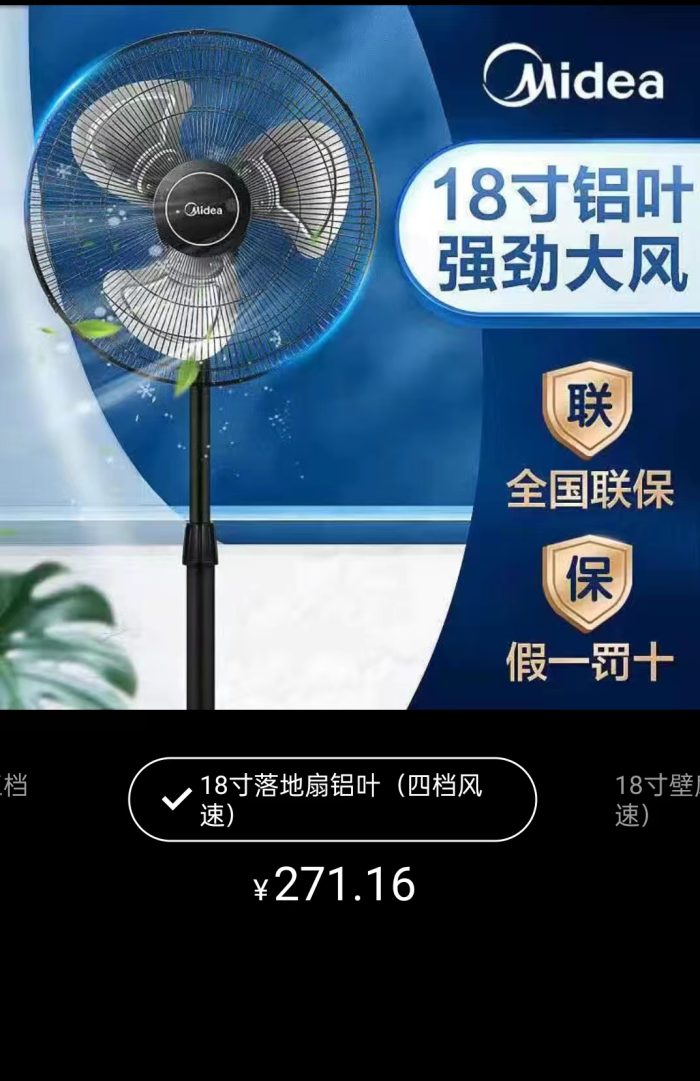Select the 18寸落地扇铝叶（四档风速）option
This screenshot has width=700, height=1081.
click(332, 799)
